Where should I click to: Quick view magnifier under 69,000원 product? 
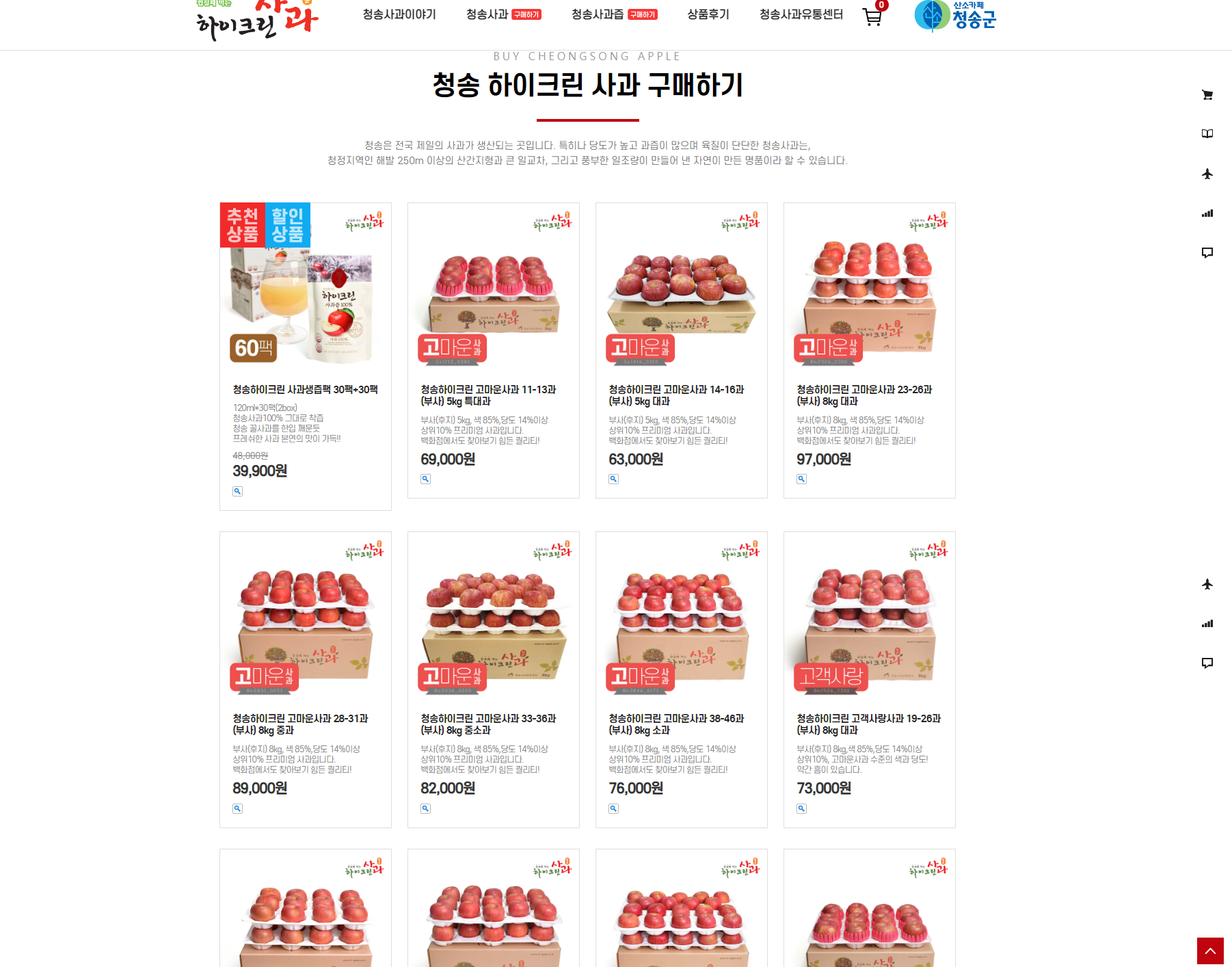pyautogui.click(x=425, y=479)
